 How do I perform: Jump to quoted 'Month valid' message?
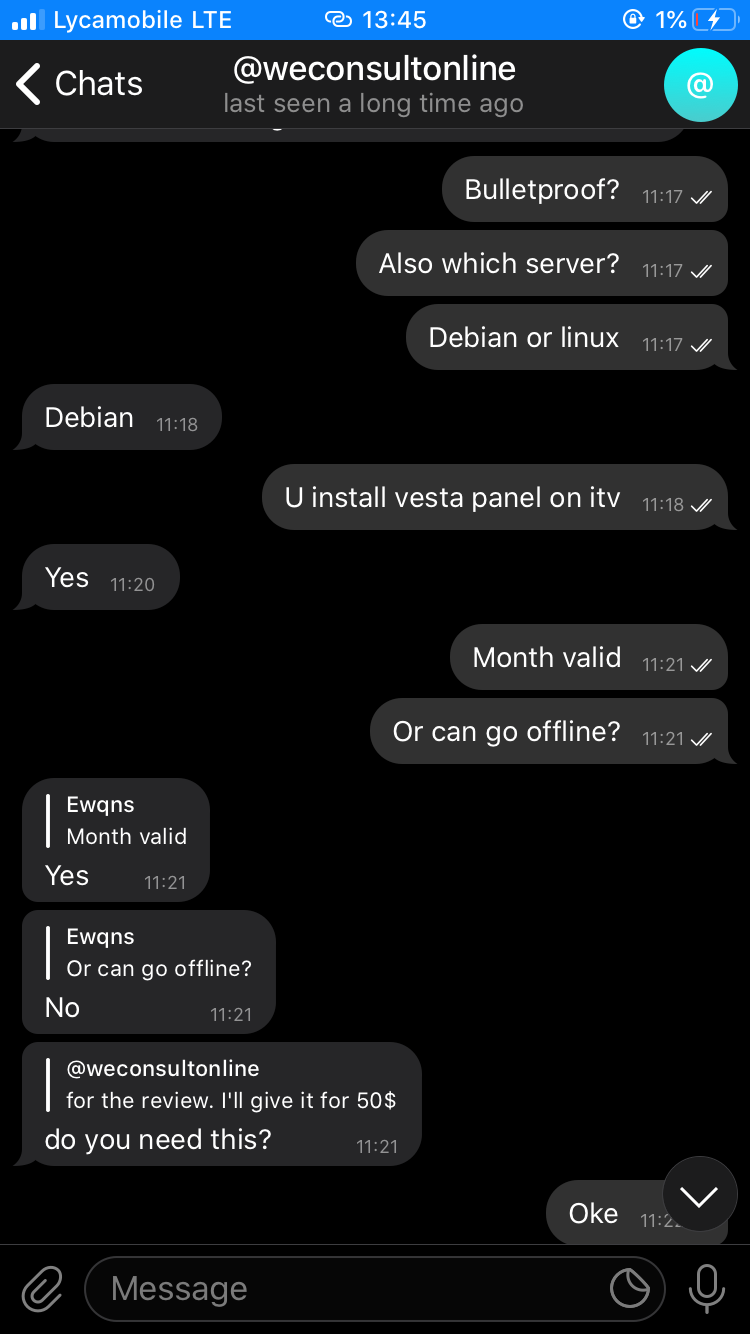125,821
